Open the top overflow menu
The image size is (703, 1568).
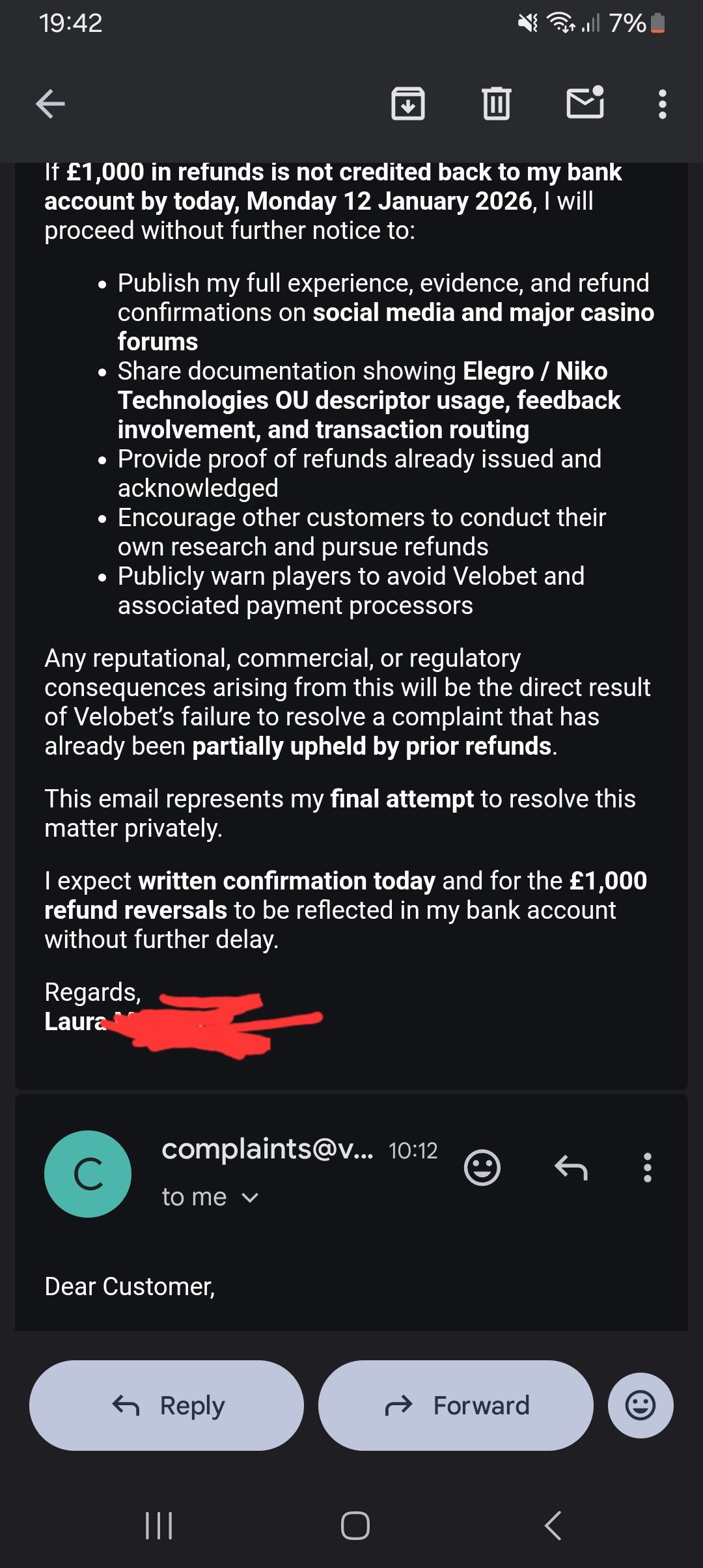(662, 104)
